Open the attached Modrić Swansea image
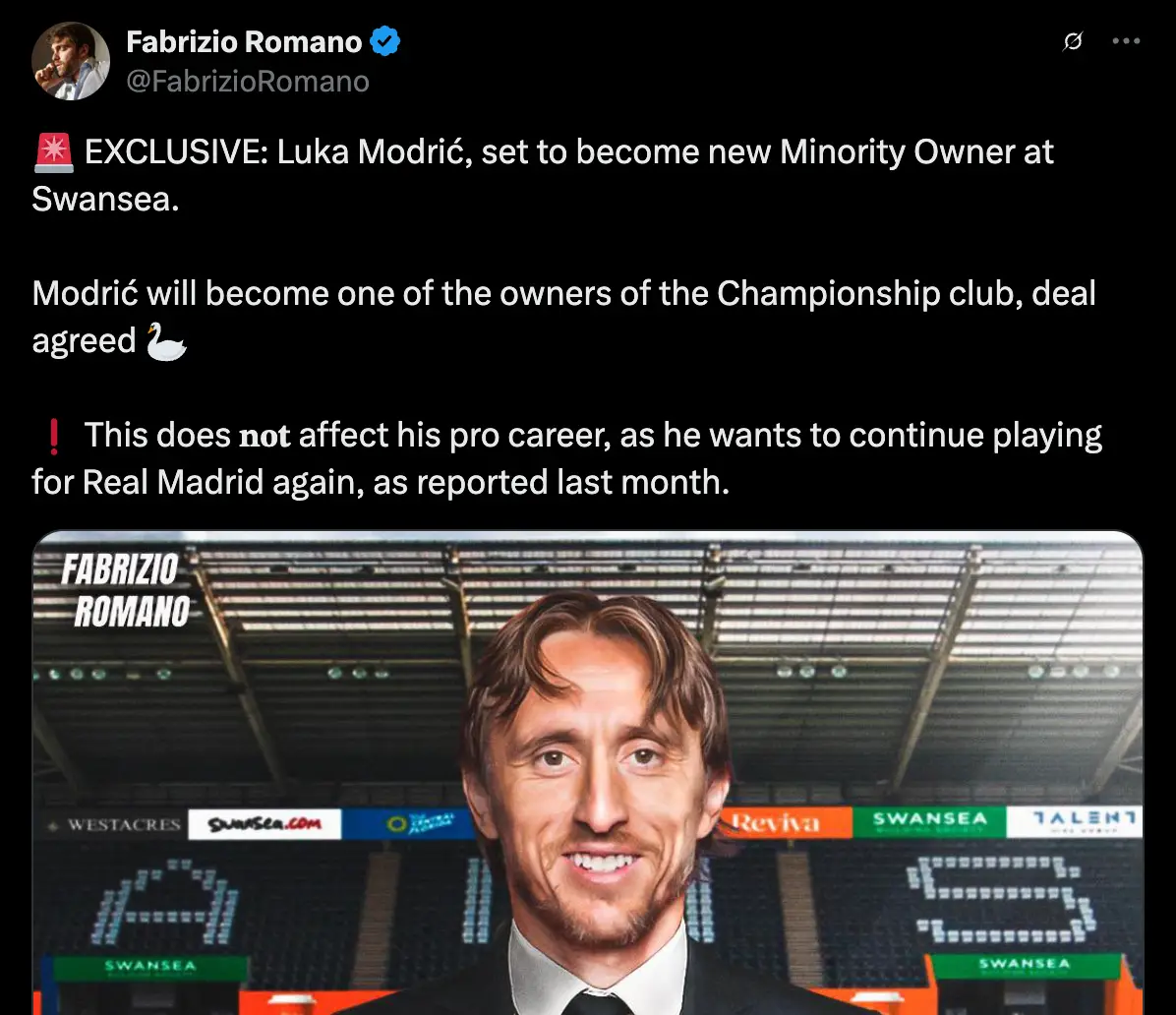Image resolution: width=1176 pixels, height=1015 pixels. 587,772
